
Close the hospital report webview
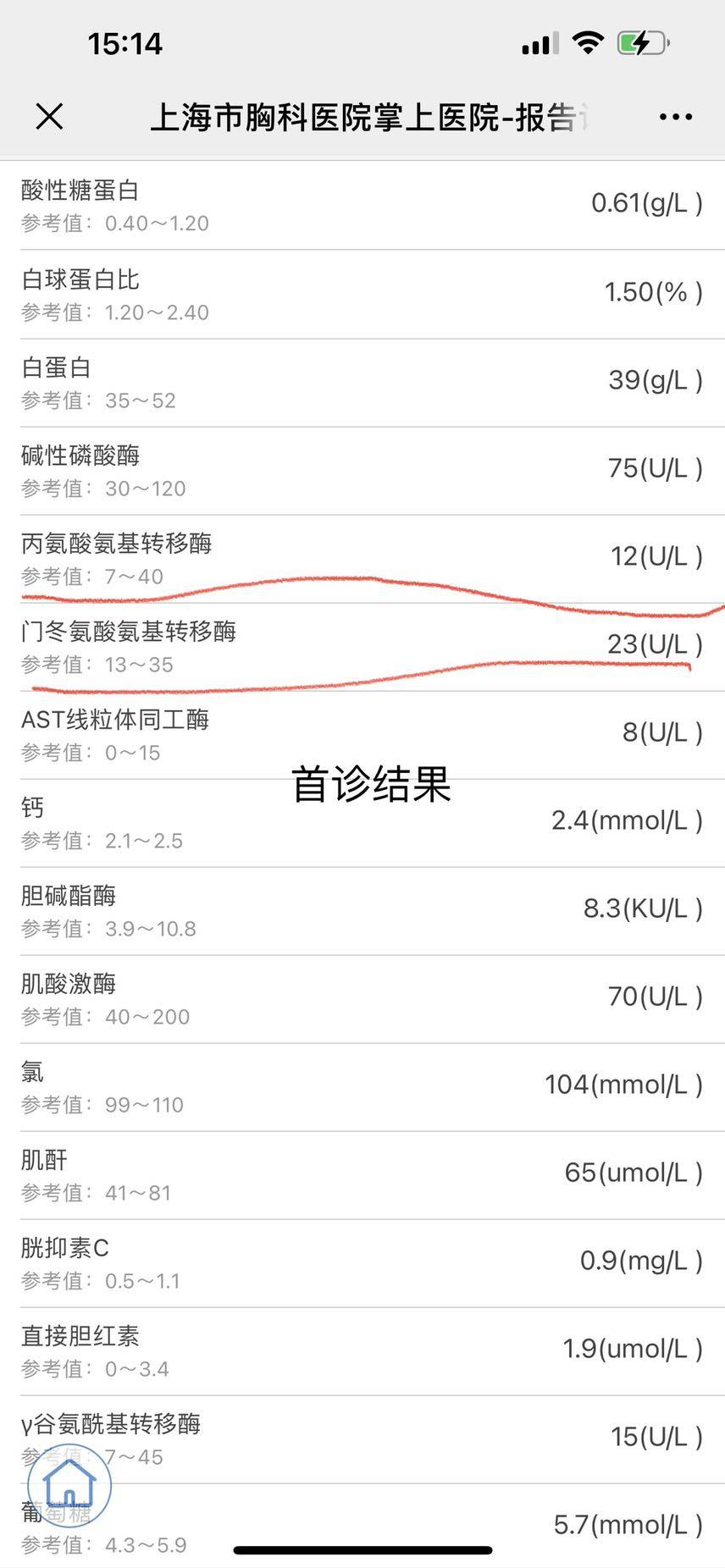50,117
